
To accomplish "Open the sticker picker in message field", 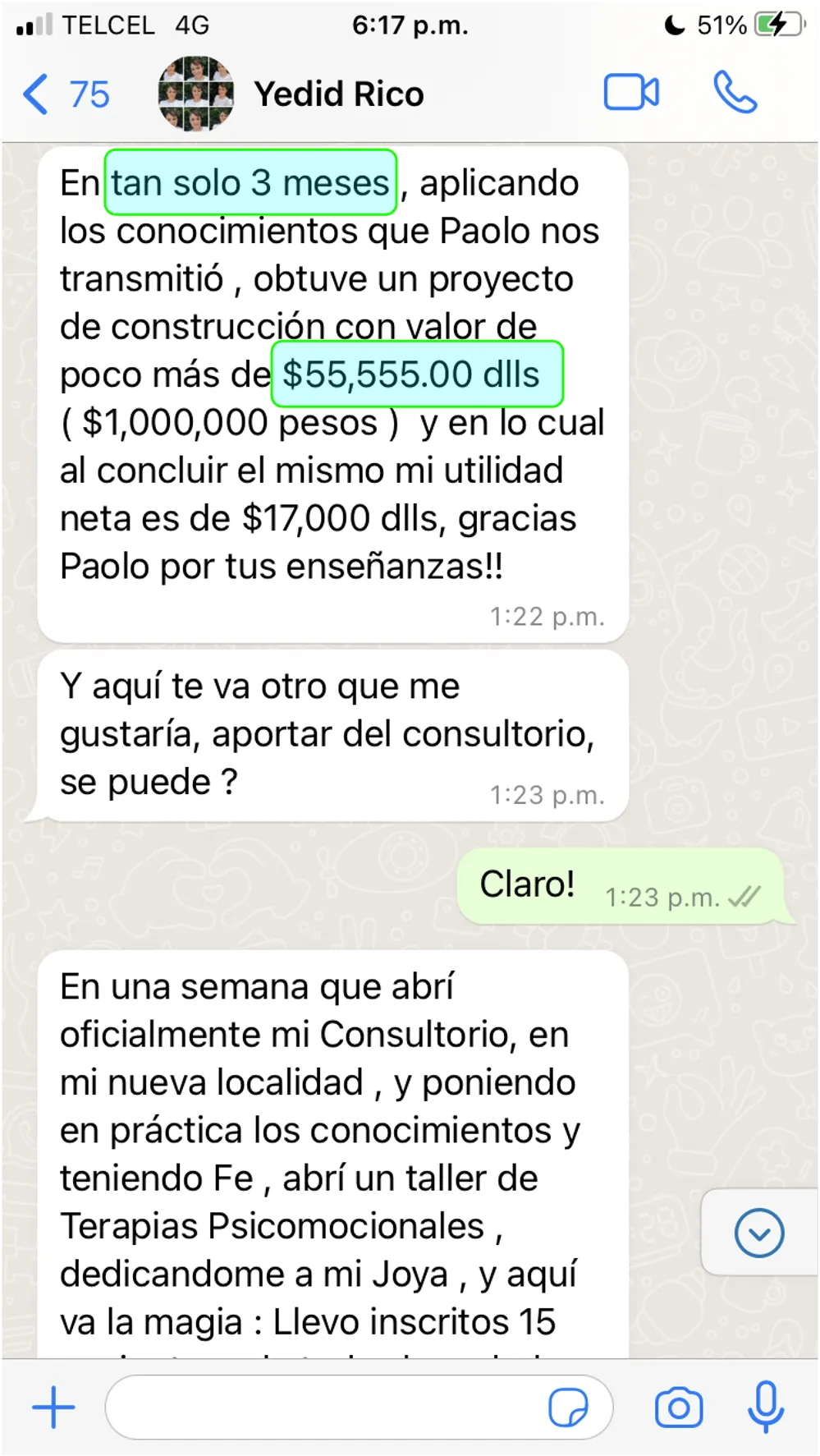I will point(568,1408).
